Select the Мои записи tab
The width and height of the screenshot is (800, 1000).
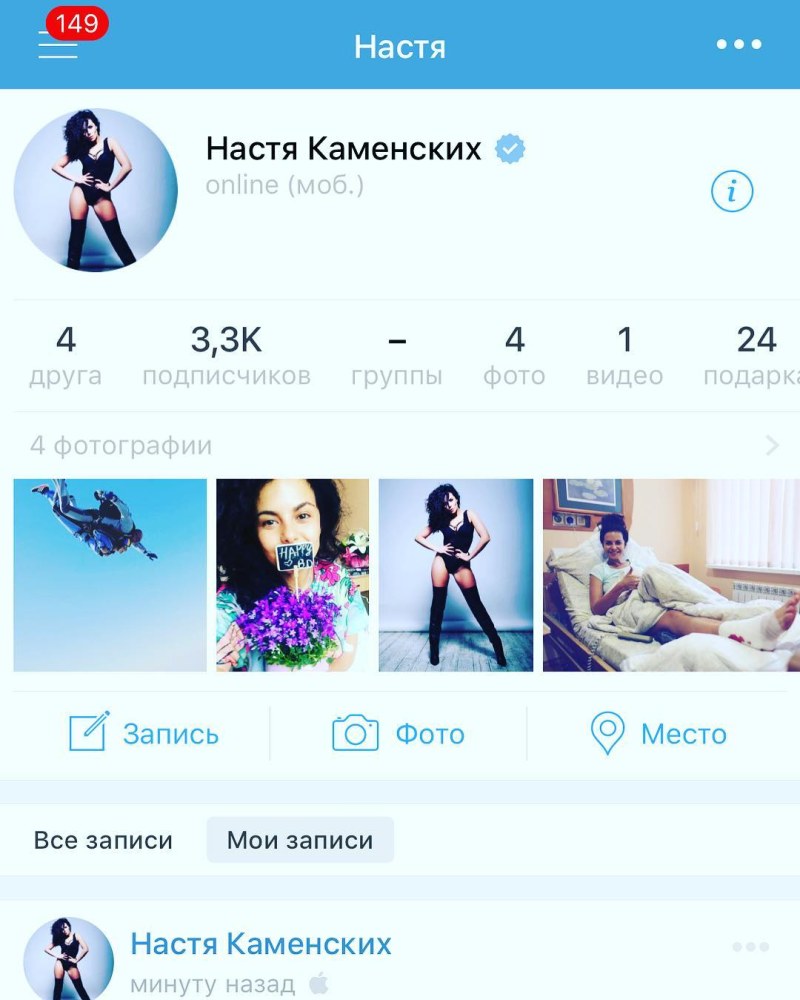point(300,841)
